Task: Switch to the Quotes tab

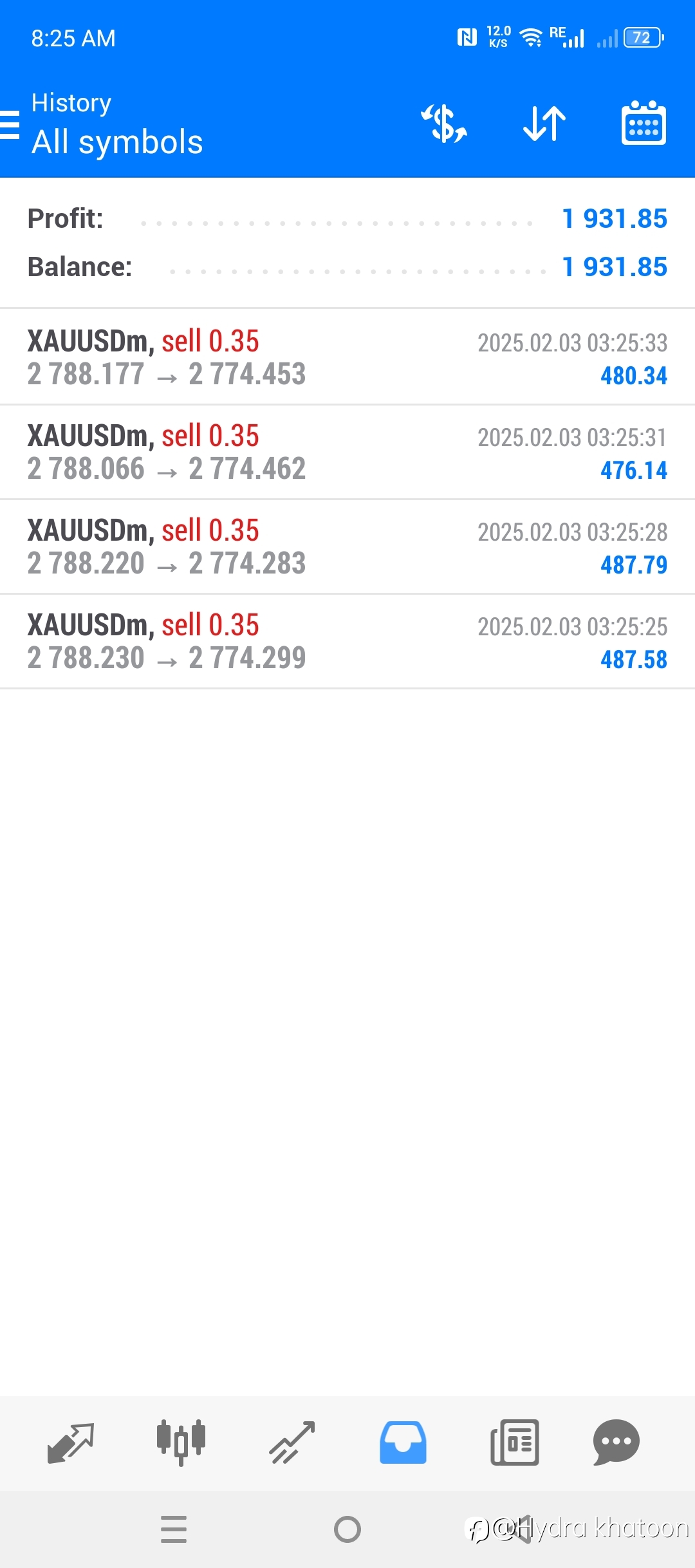Action: click(71, 1442)
